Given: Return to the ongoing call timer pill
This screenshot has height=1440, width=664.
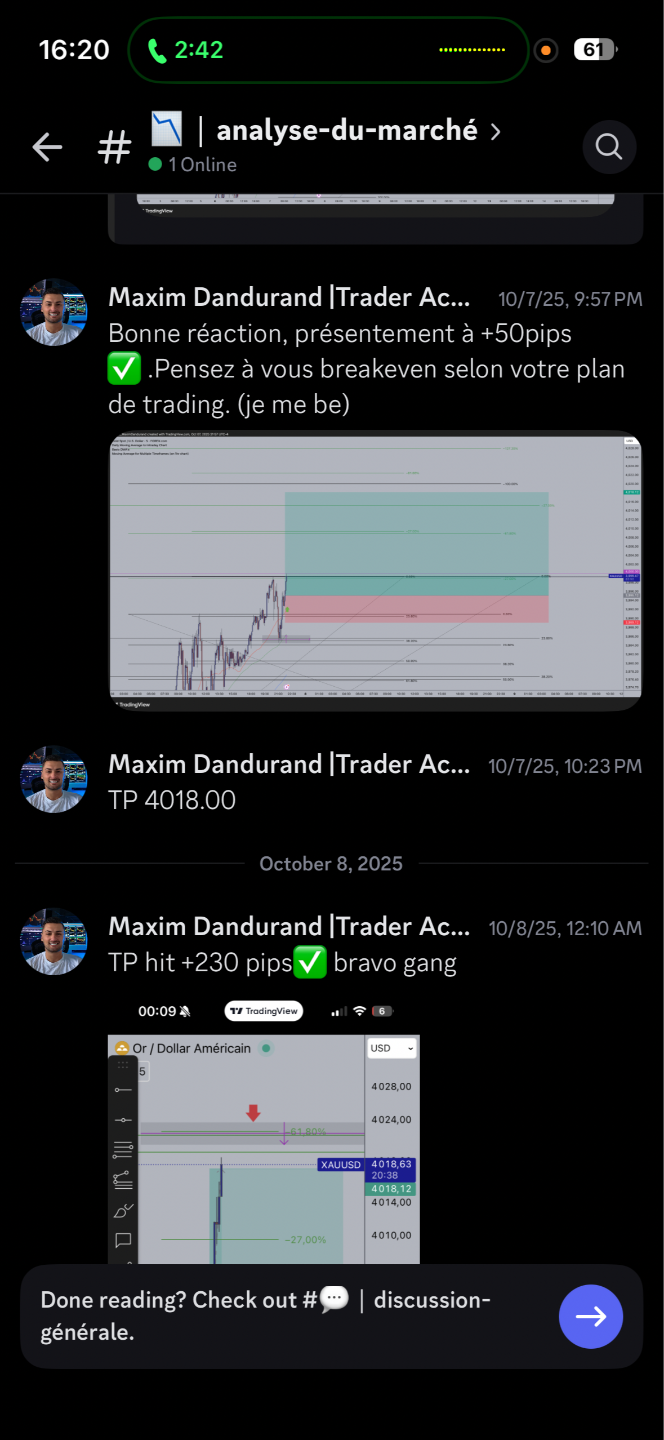Looking at the screenshot, I should [x=187, y=50].
